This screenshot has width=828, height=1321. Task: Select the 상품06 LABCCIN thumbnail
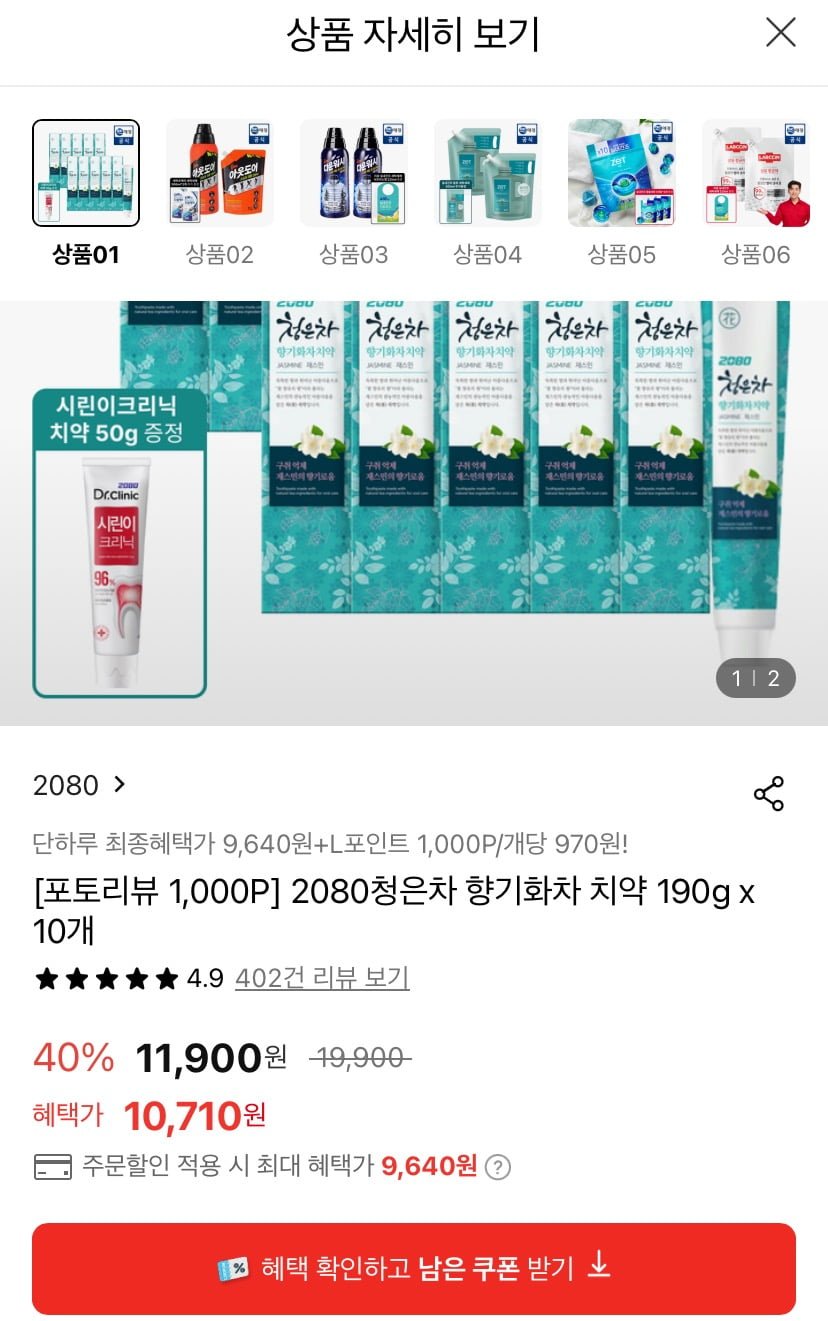(755, 171)
